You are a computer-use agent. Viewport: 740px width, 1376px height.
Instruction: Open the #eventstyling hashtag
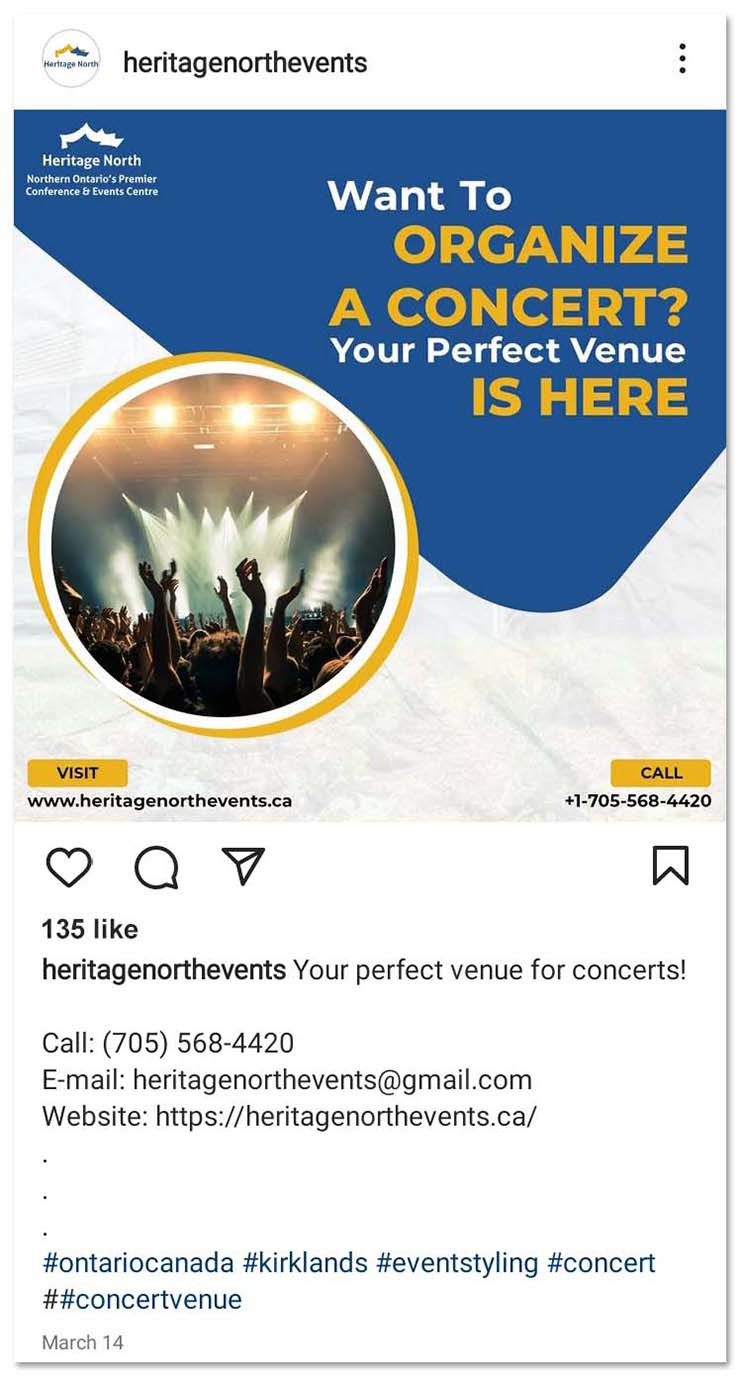[x=457, y=1262]
